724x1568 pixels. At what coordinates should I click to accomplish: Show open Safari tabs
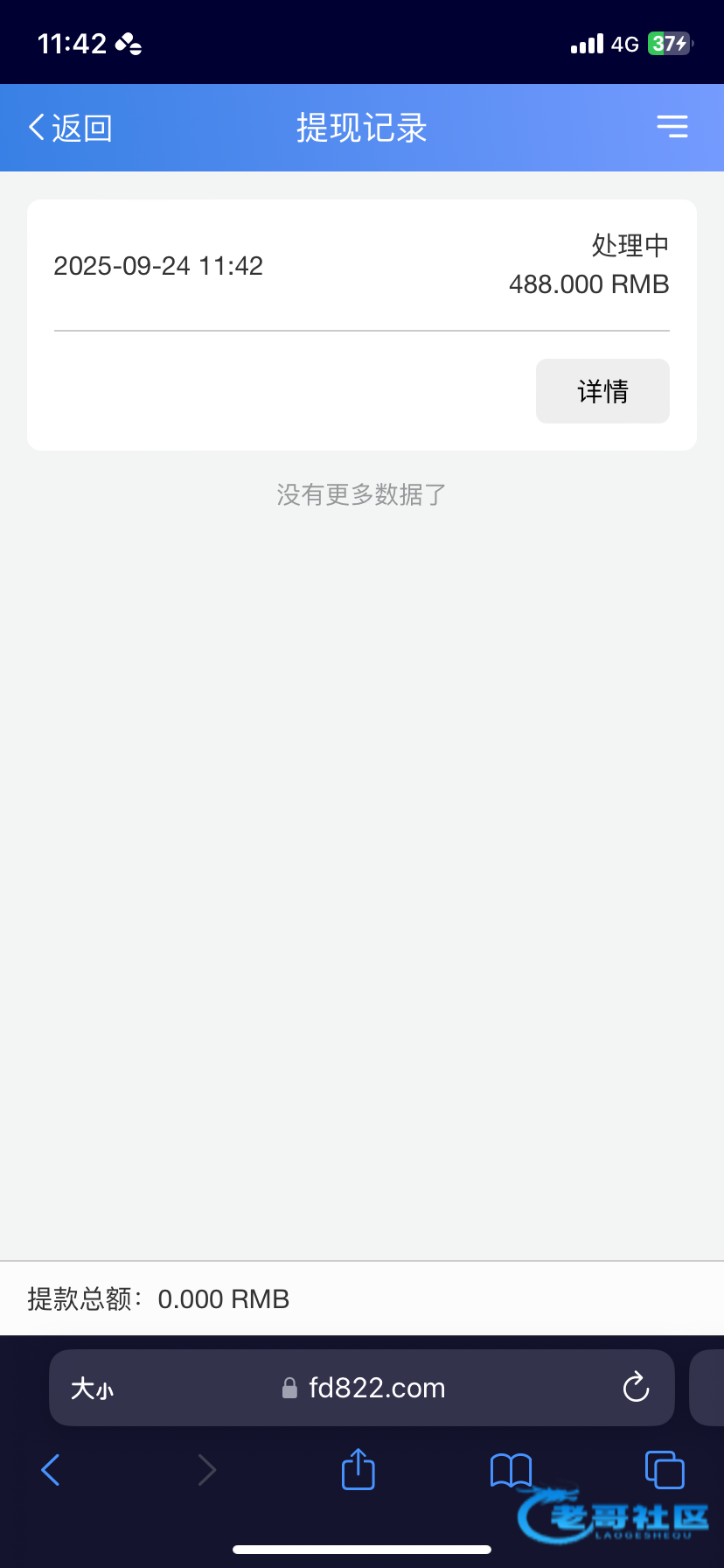pos(664,1470)
